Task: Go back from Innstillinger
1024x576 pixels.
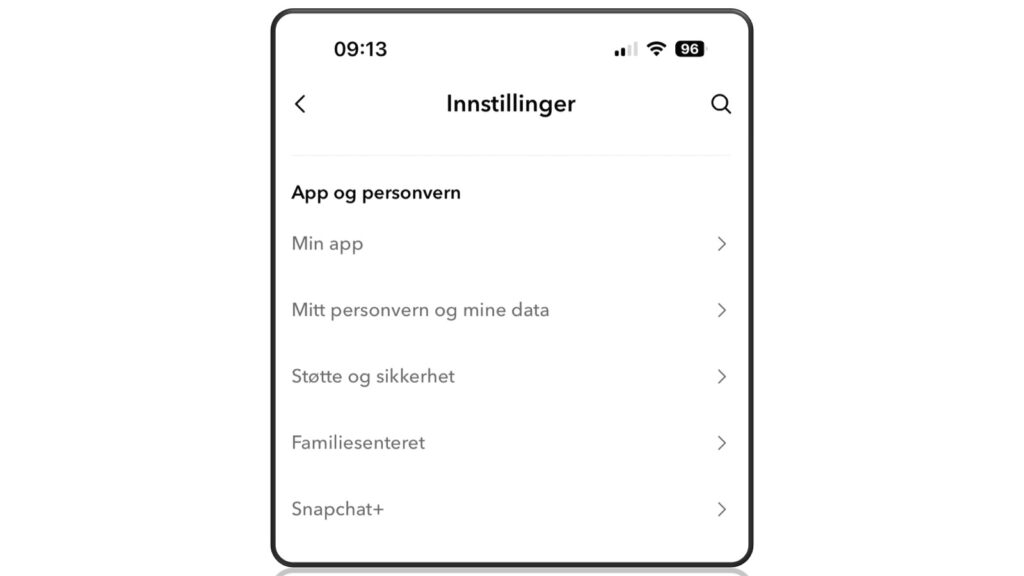Action: pyautogui.click(x=300, y=104)
